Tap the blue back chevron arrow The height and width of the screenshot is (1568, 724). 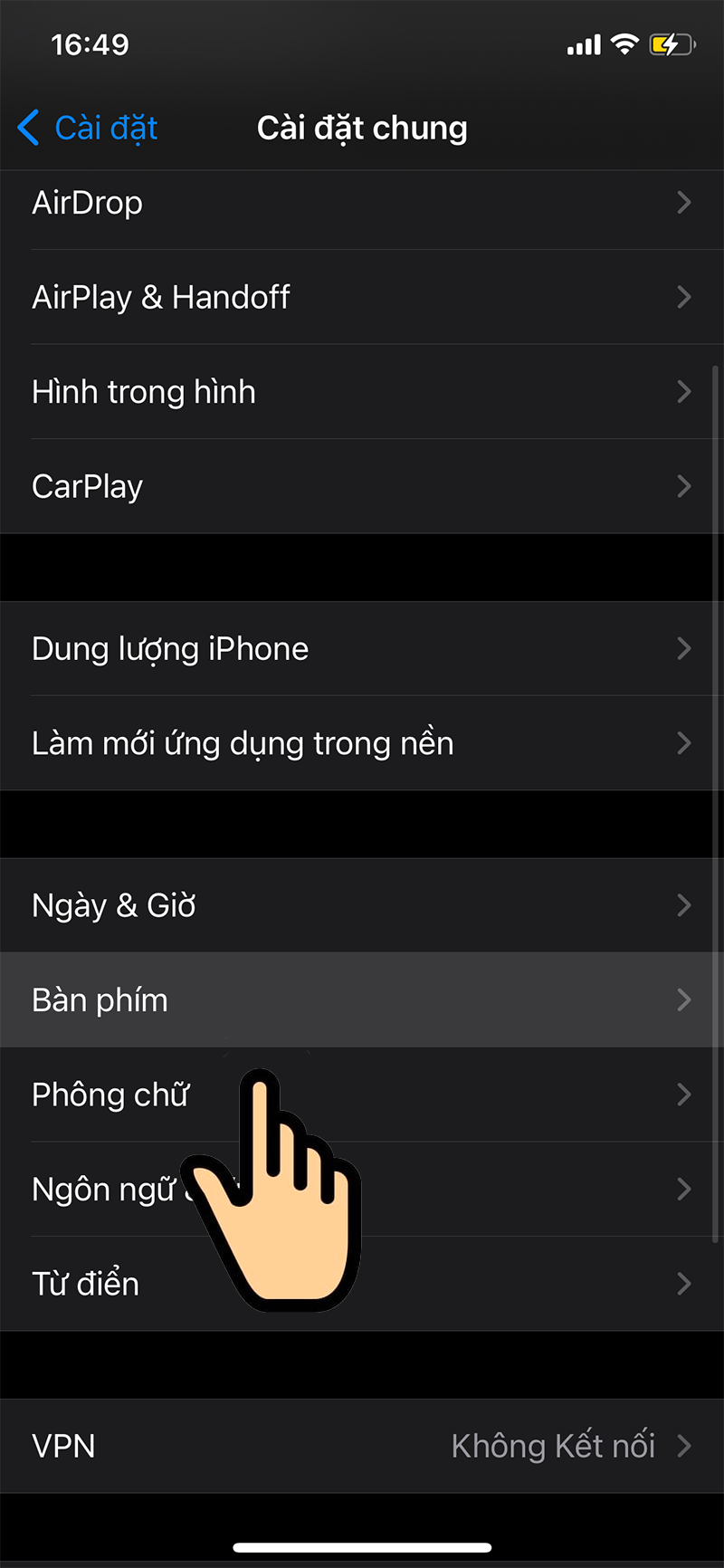pos(28,128)
